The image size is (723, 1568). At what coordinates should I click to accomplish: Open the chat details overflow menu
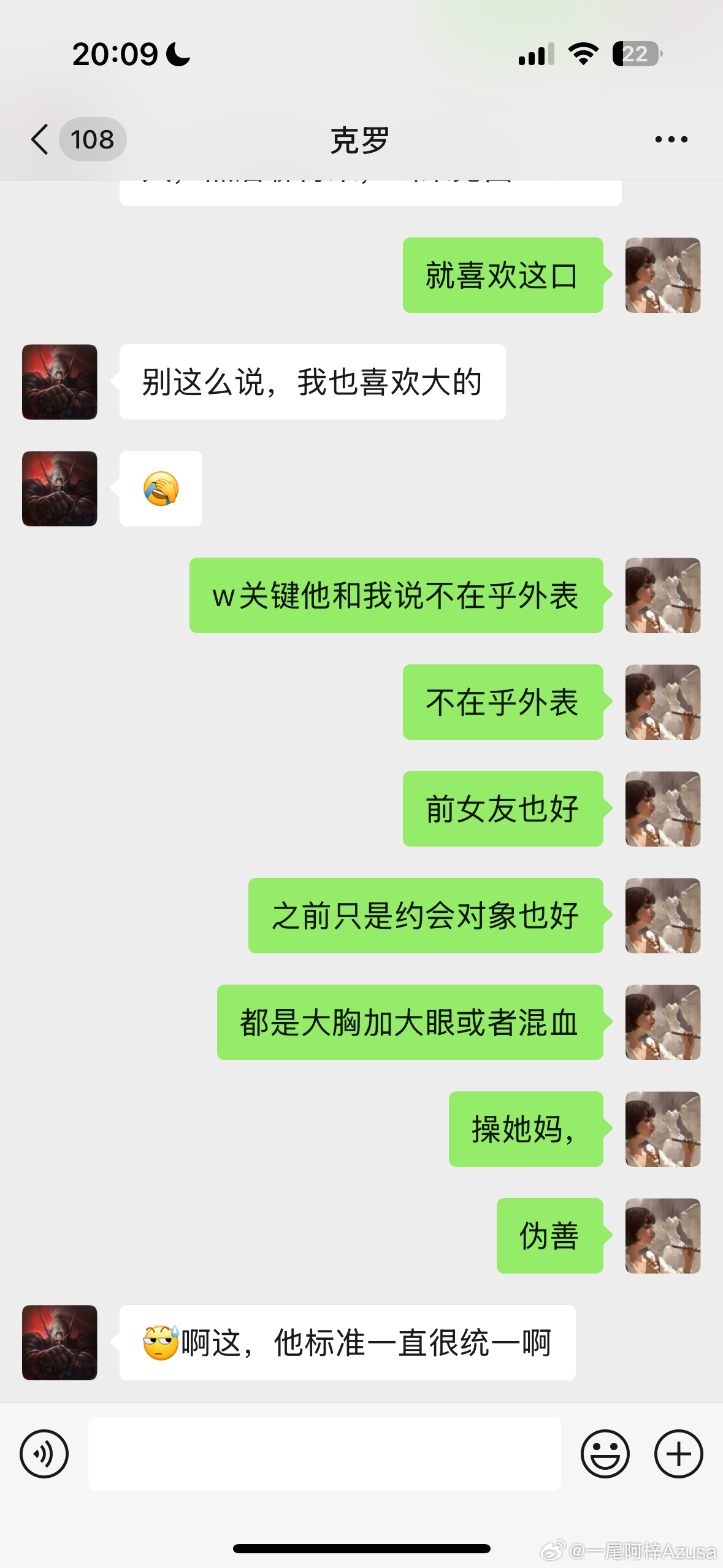pyautogui.click(x=671, y=140)
